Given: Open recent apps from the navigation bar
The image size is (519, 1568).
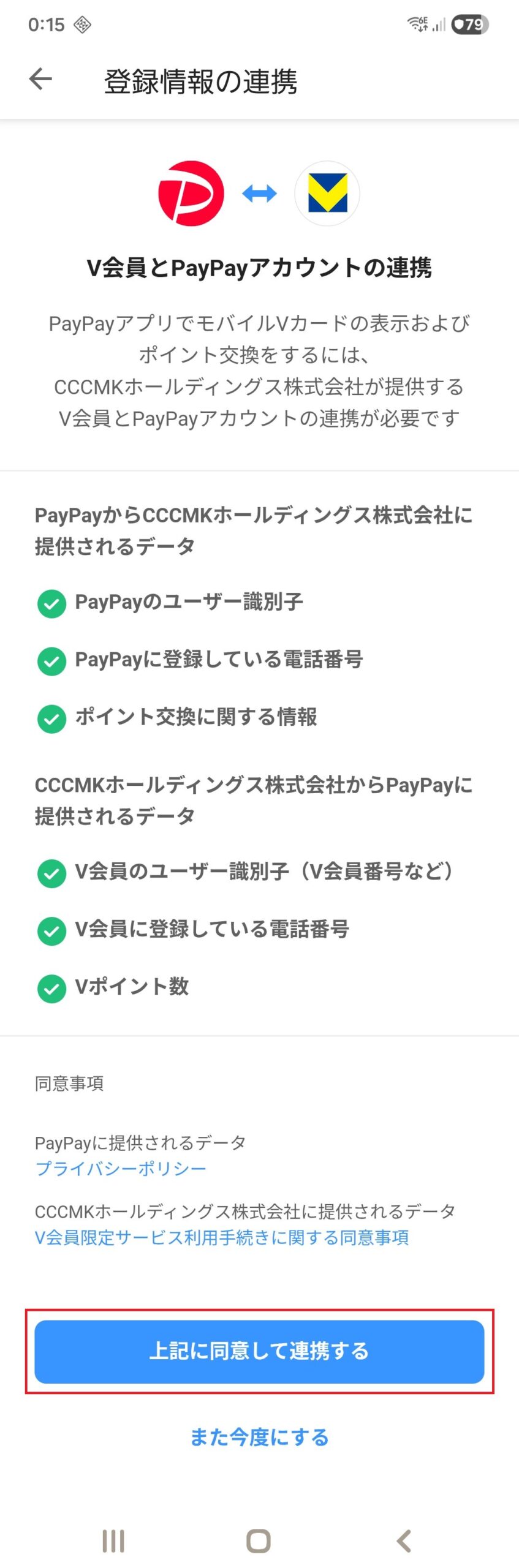Looking at the screenshot, I should point(113,1540).
